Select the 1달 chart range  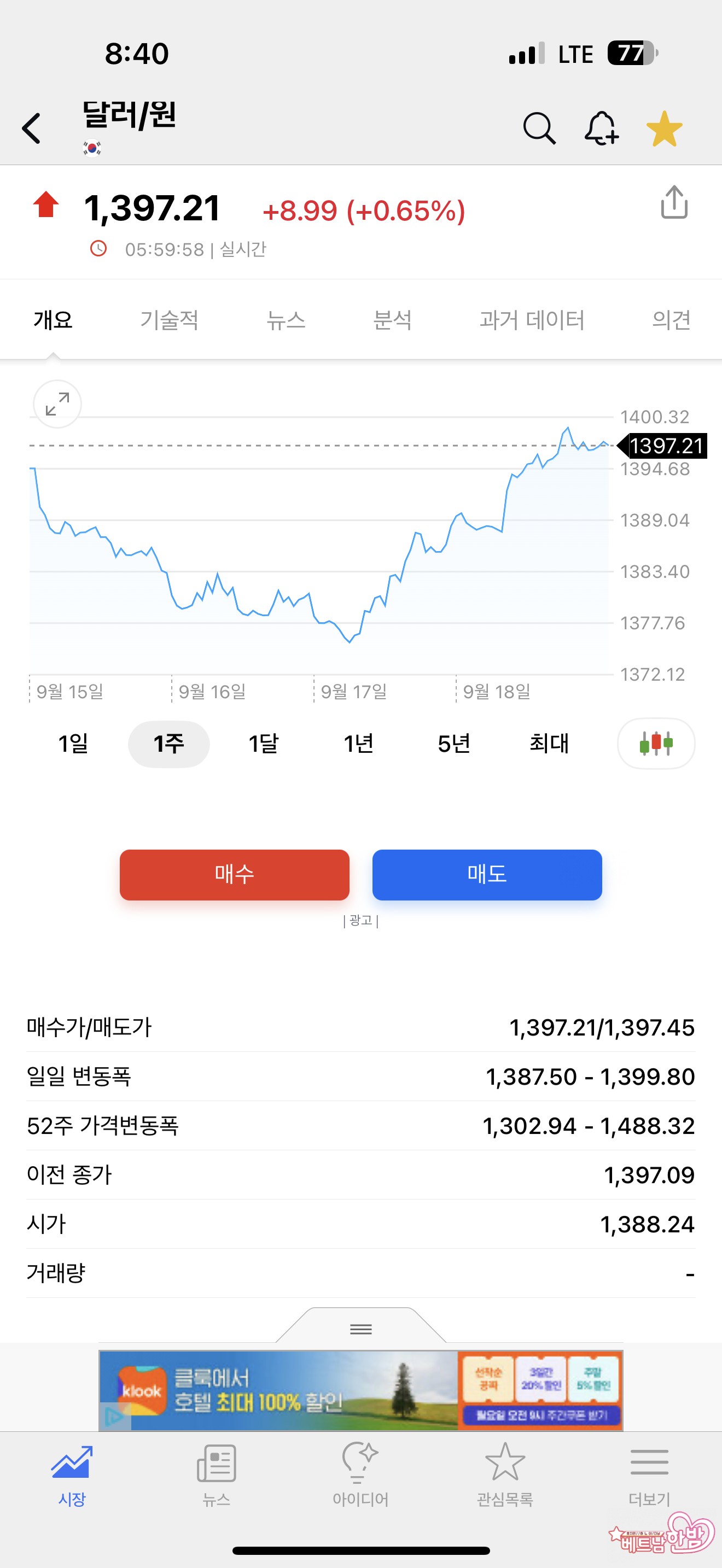pos(264,744)
